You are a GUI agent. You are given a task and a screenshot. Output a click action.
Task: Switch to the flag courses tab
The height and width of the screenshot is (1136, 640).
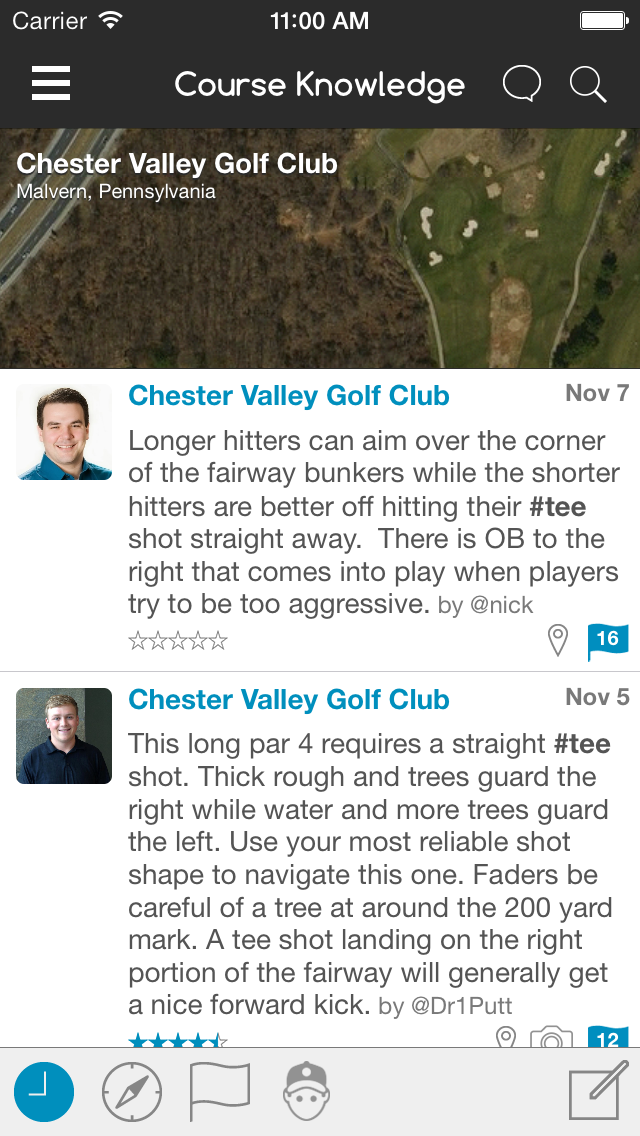point(220,1090)
